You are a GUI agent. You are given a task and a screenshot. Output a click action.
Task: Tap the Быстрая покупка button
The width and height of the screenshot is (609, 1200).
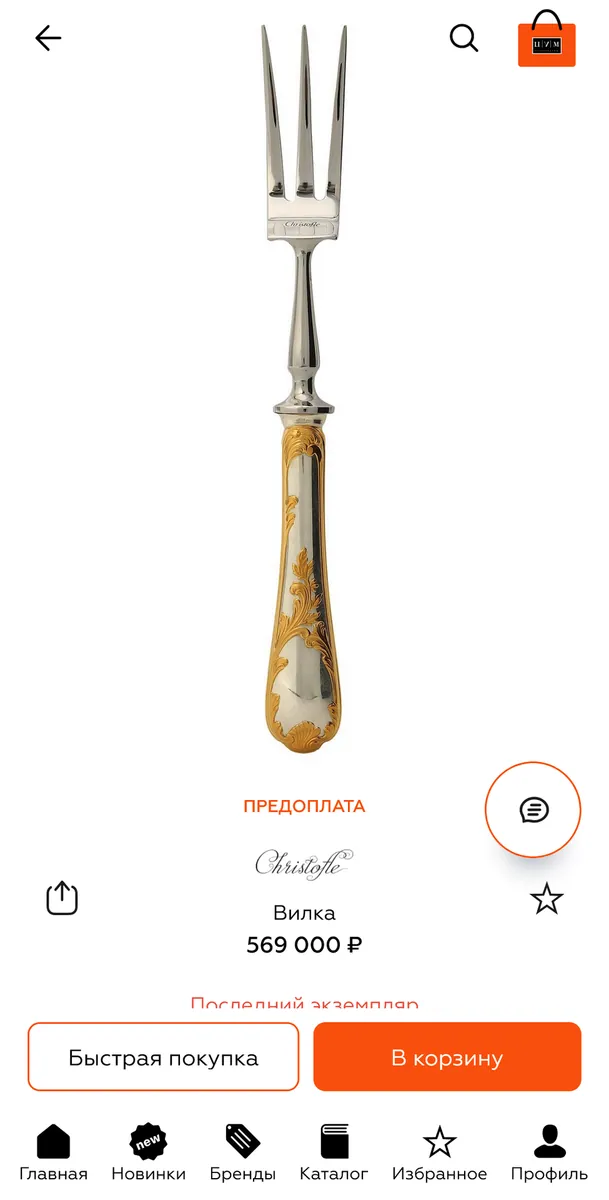[x=163, y=1057]
